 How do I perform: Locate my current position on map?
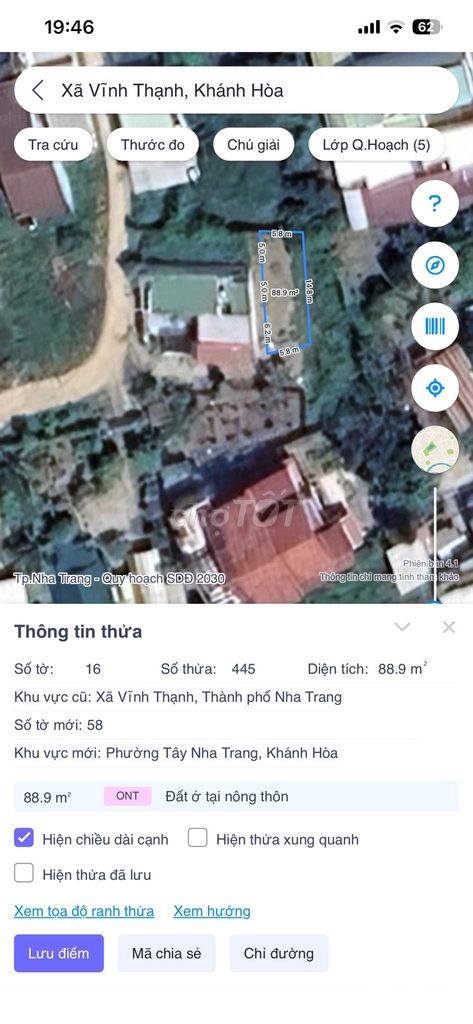[434, 388]
